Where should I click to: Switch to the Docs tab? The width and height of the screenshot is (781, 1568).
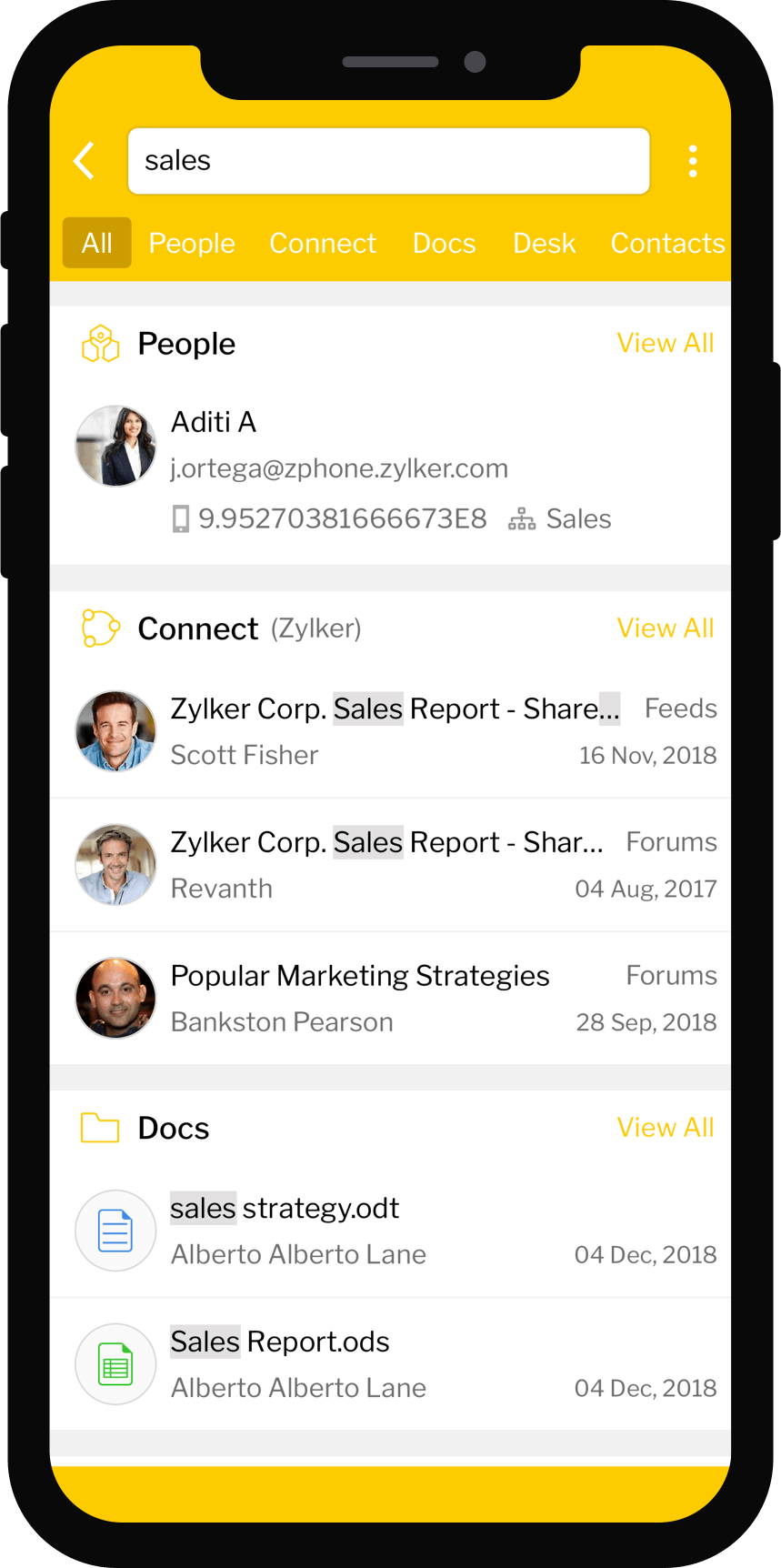pos(444,243)
